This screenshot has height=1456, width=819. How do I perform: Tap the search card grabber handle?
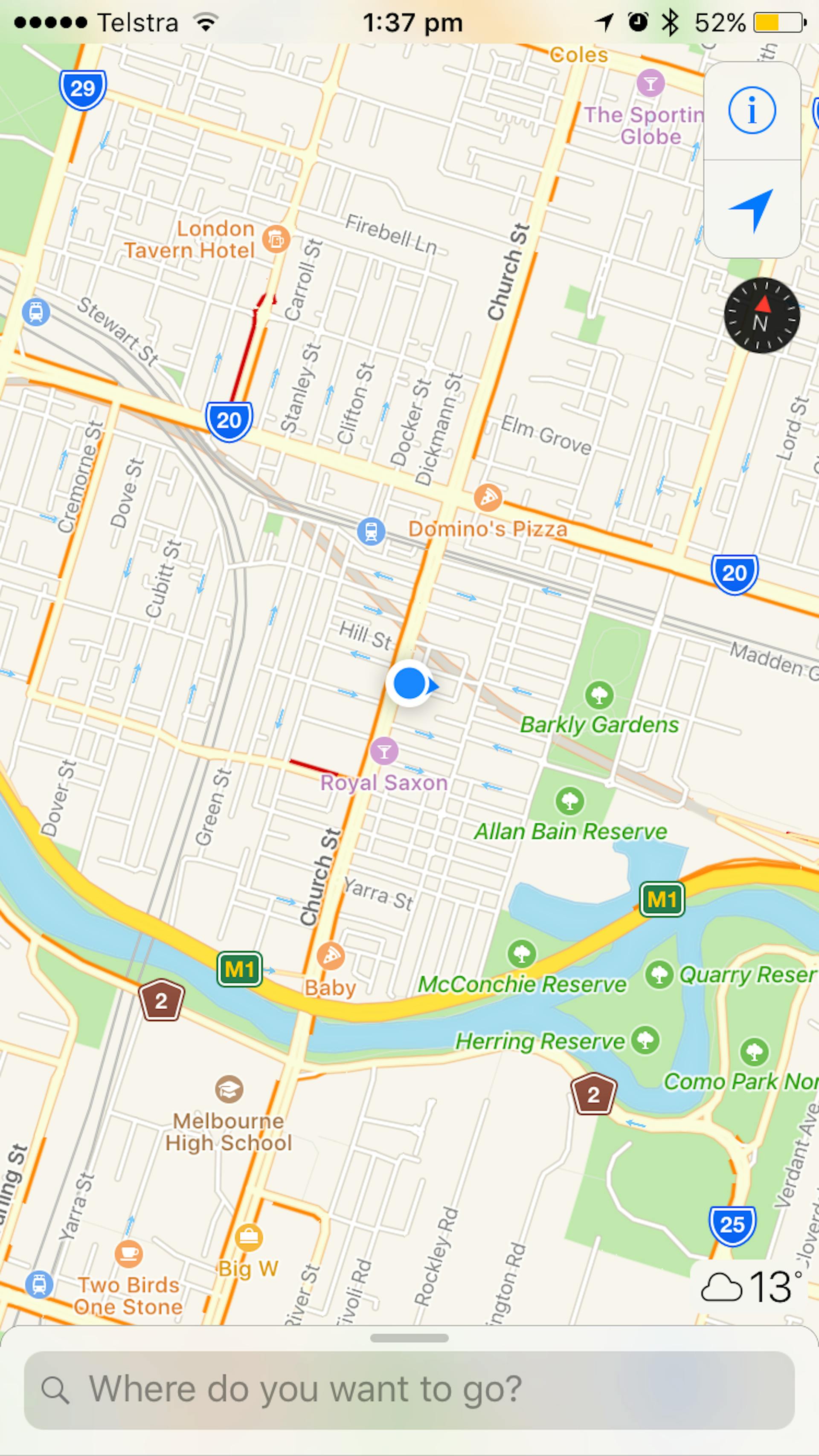pyautogui.click(x=409, y=1338)
